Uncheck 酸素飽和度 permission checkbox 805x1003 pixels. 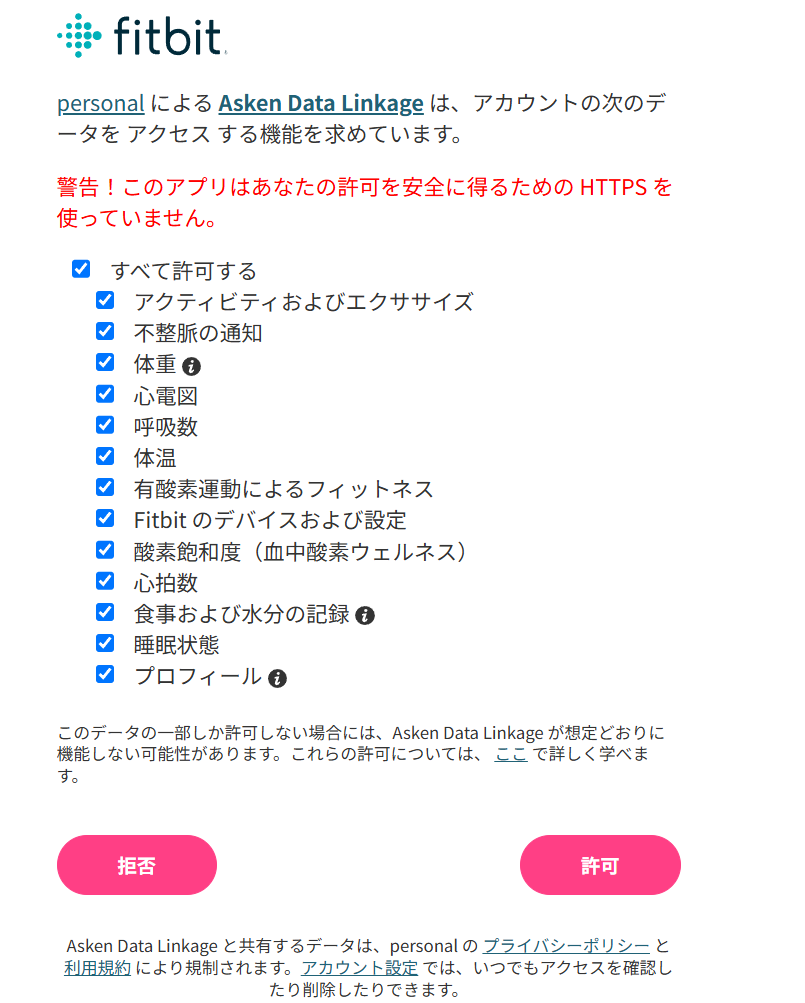pos(105,550)
